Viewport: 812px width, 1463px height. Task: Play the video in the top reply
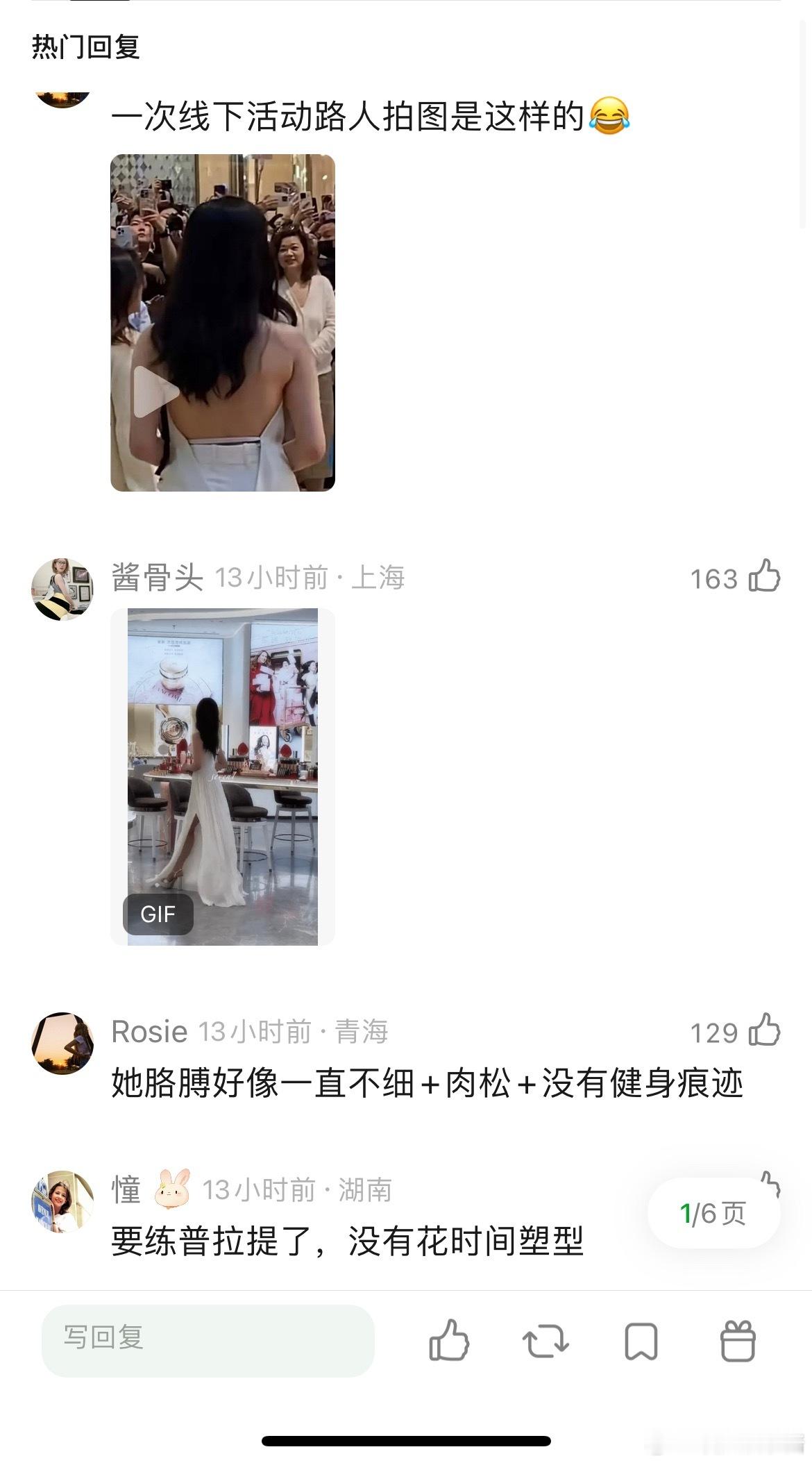pos(155,392)
